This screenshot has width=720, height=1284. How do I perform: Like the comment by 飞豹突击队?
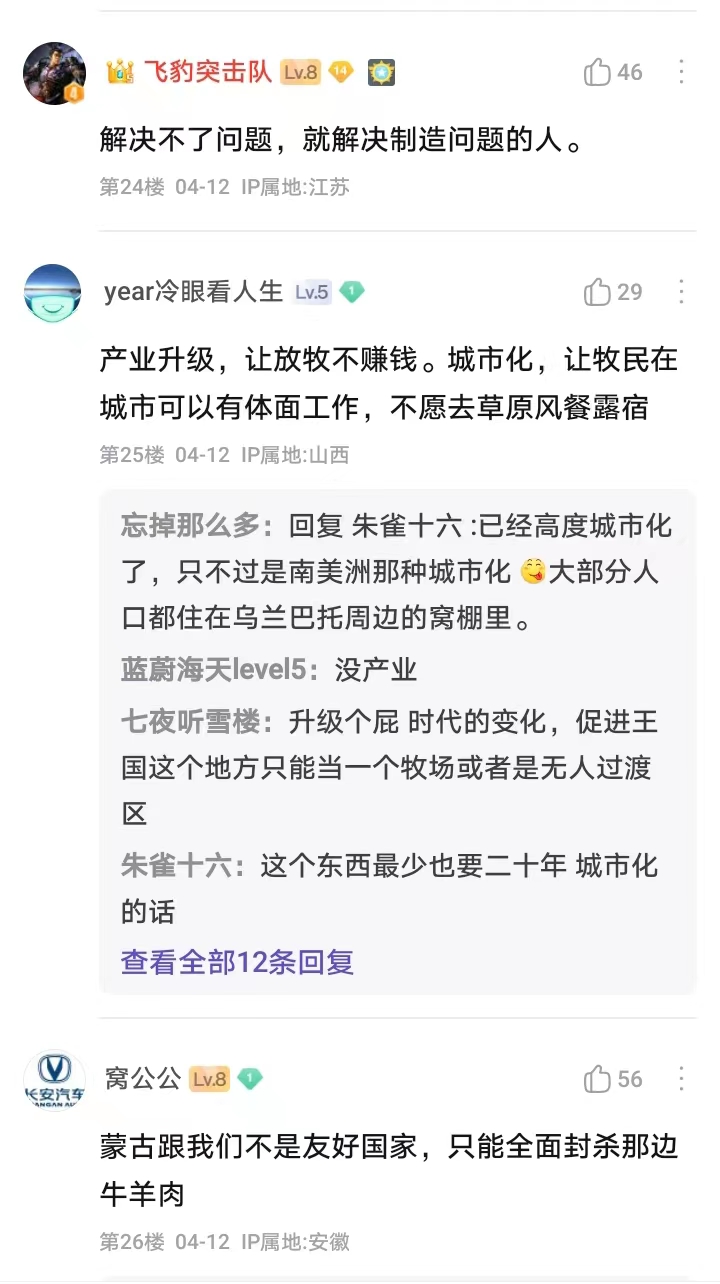click(x=613, y=72)
